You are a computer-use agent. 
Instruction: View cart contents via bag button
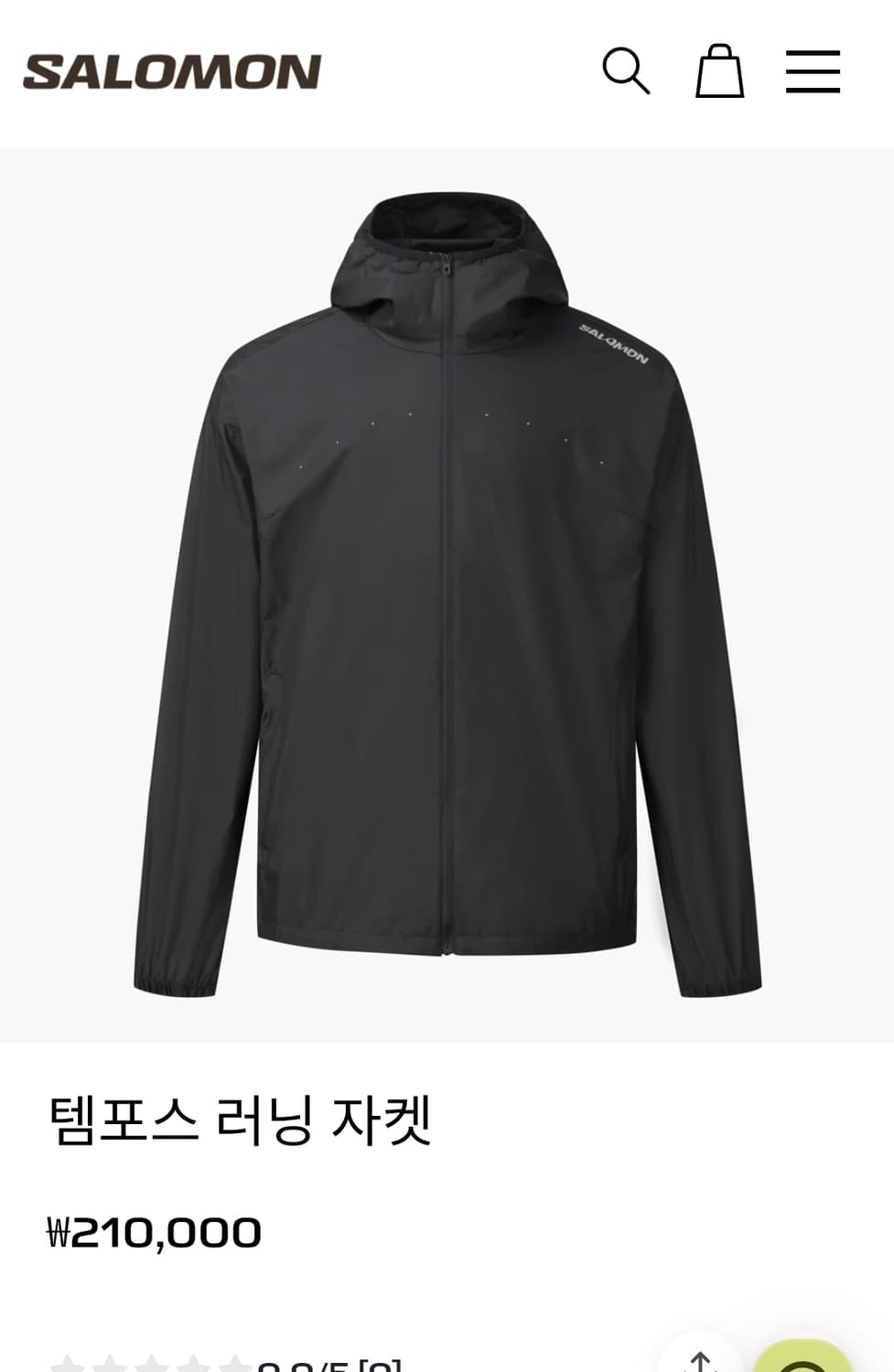tap(720, 73)
